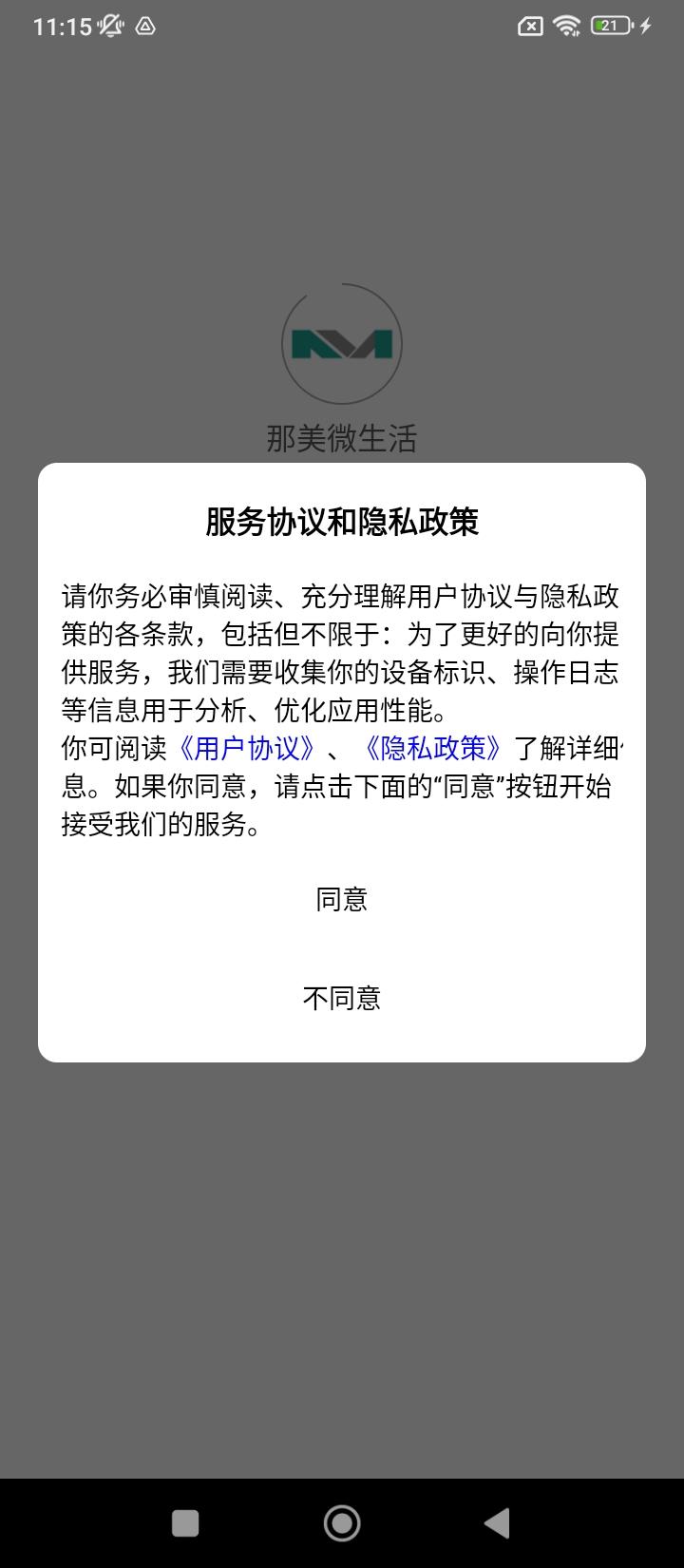Select the app name text 那美微生活
The image size is (684, 1568).
click(x=341, y=439)
